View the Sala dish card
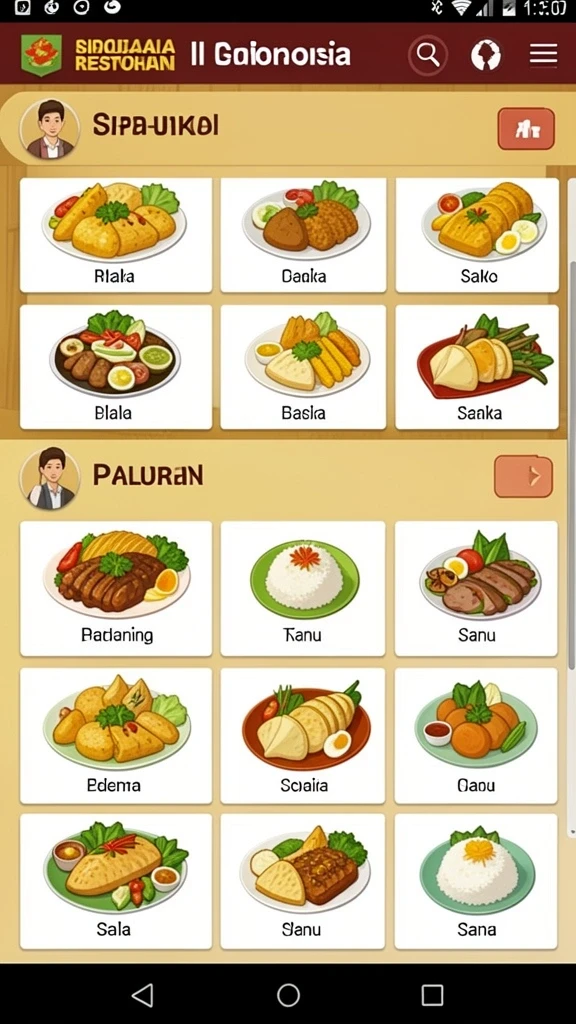576x1024 pixels. coord(116,881)
